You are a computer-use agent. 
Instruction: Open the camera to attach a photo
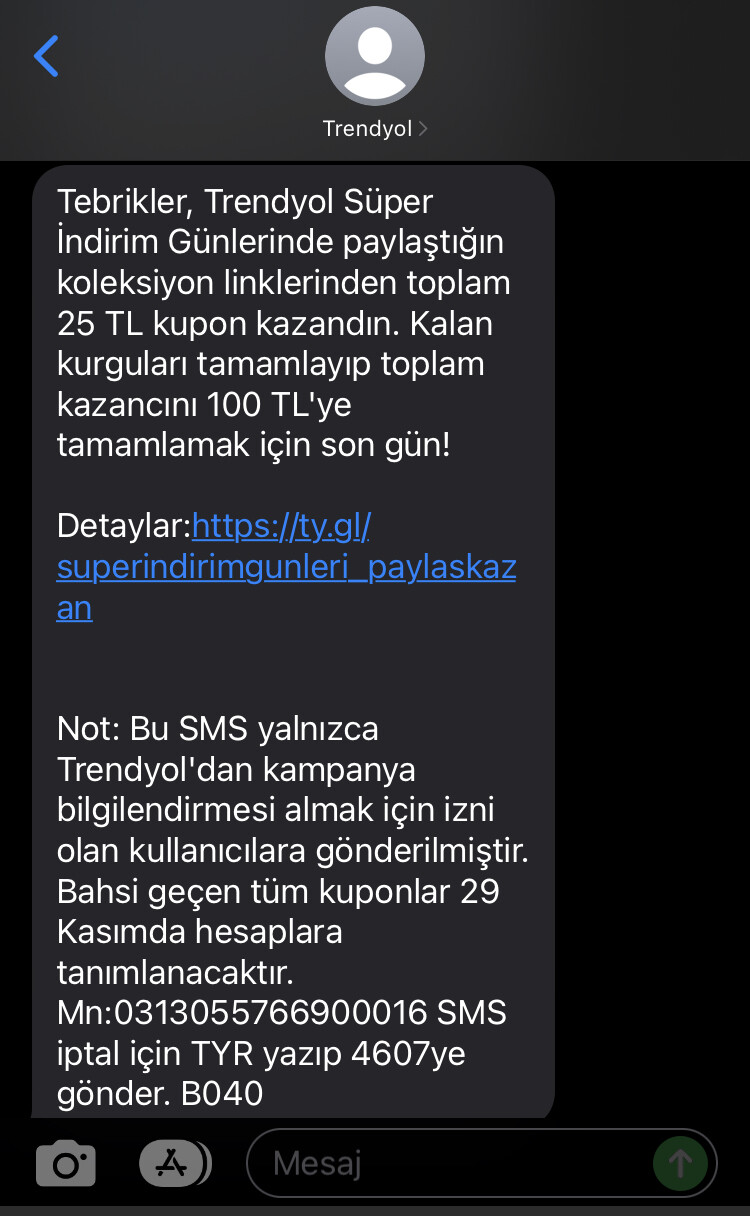coord(66,1164)
